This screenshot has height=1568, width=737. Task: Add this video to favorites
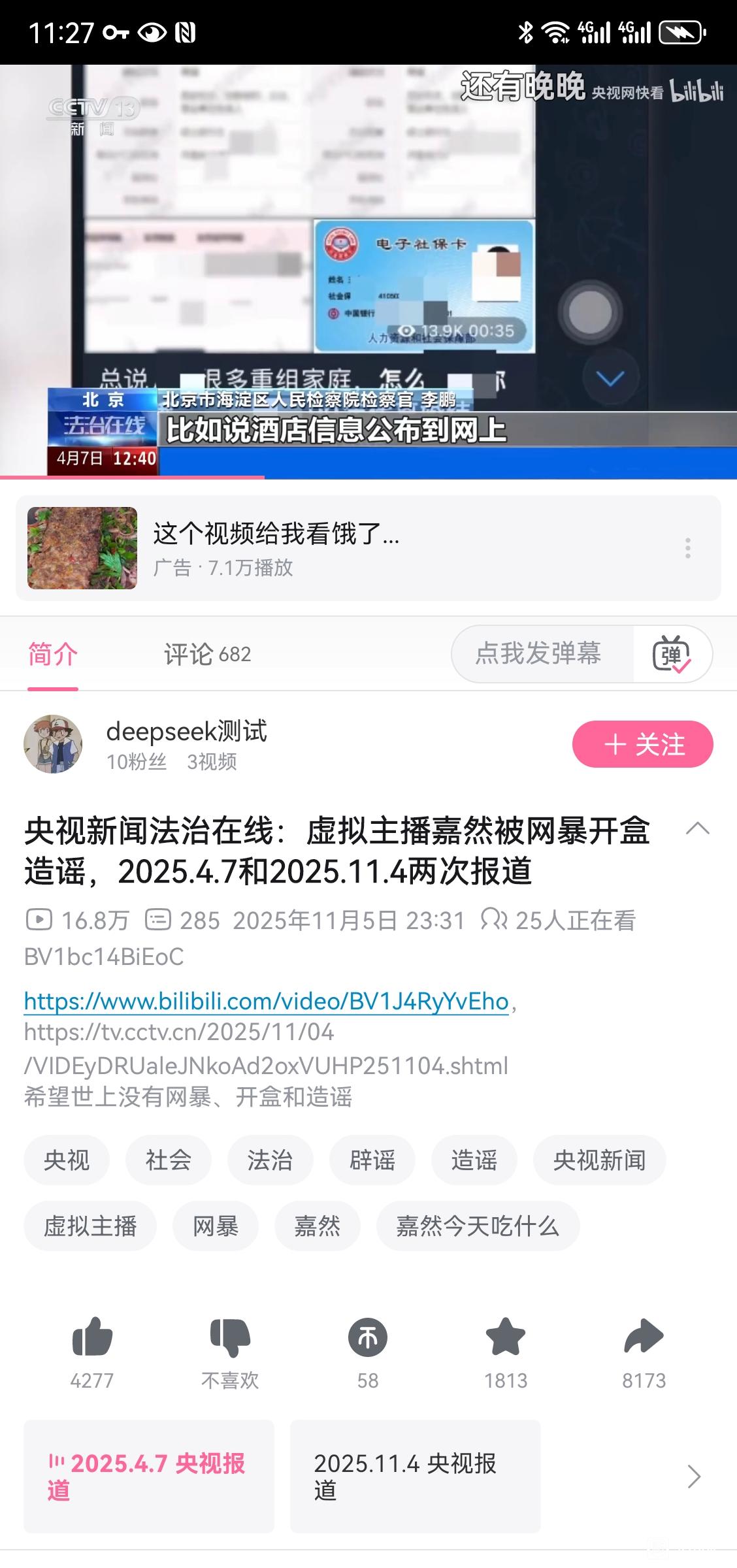(506, 1337)
